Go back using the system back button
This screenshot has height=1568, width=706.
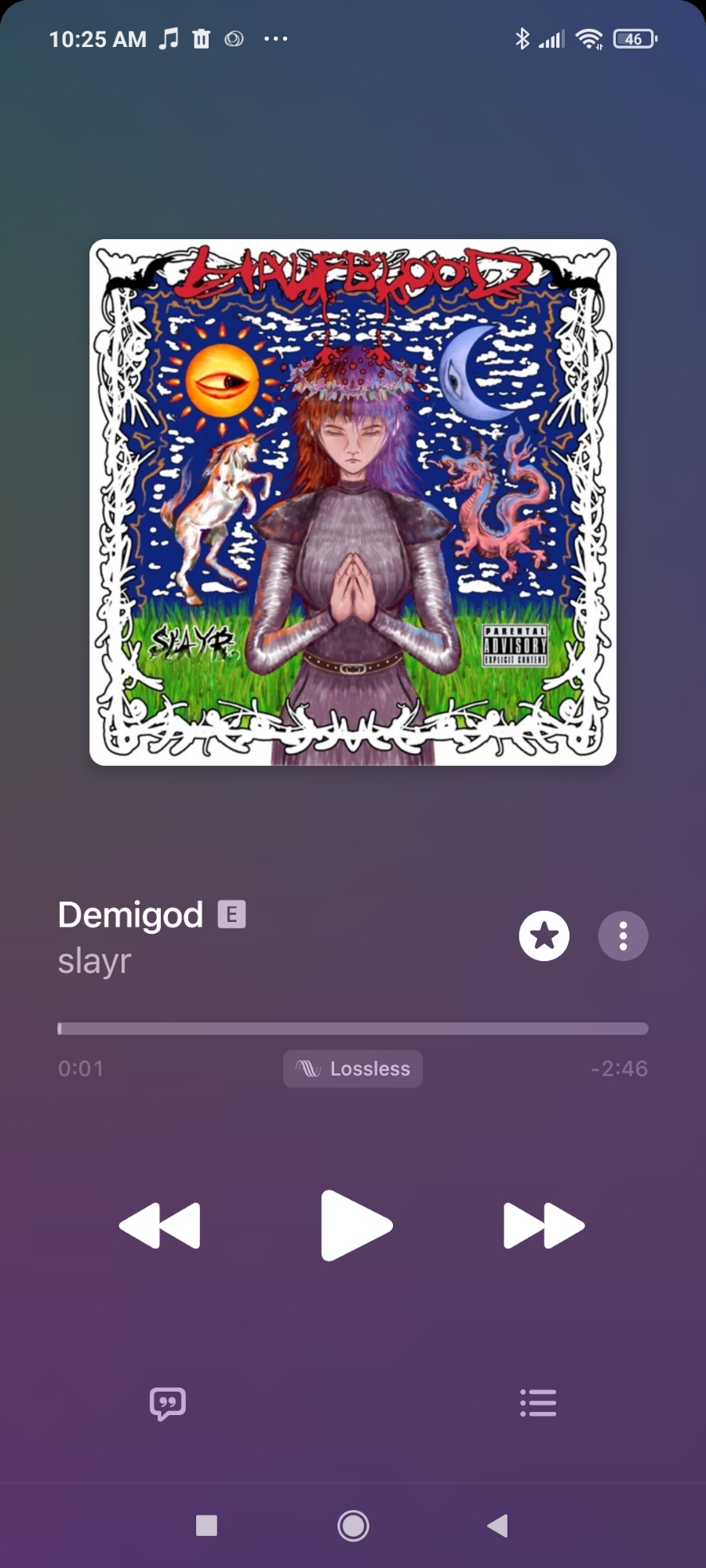coord(497,1526)
